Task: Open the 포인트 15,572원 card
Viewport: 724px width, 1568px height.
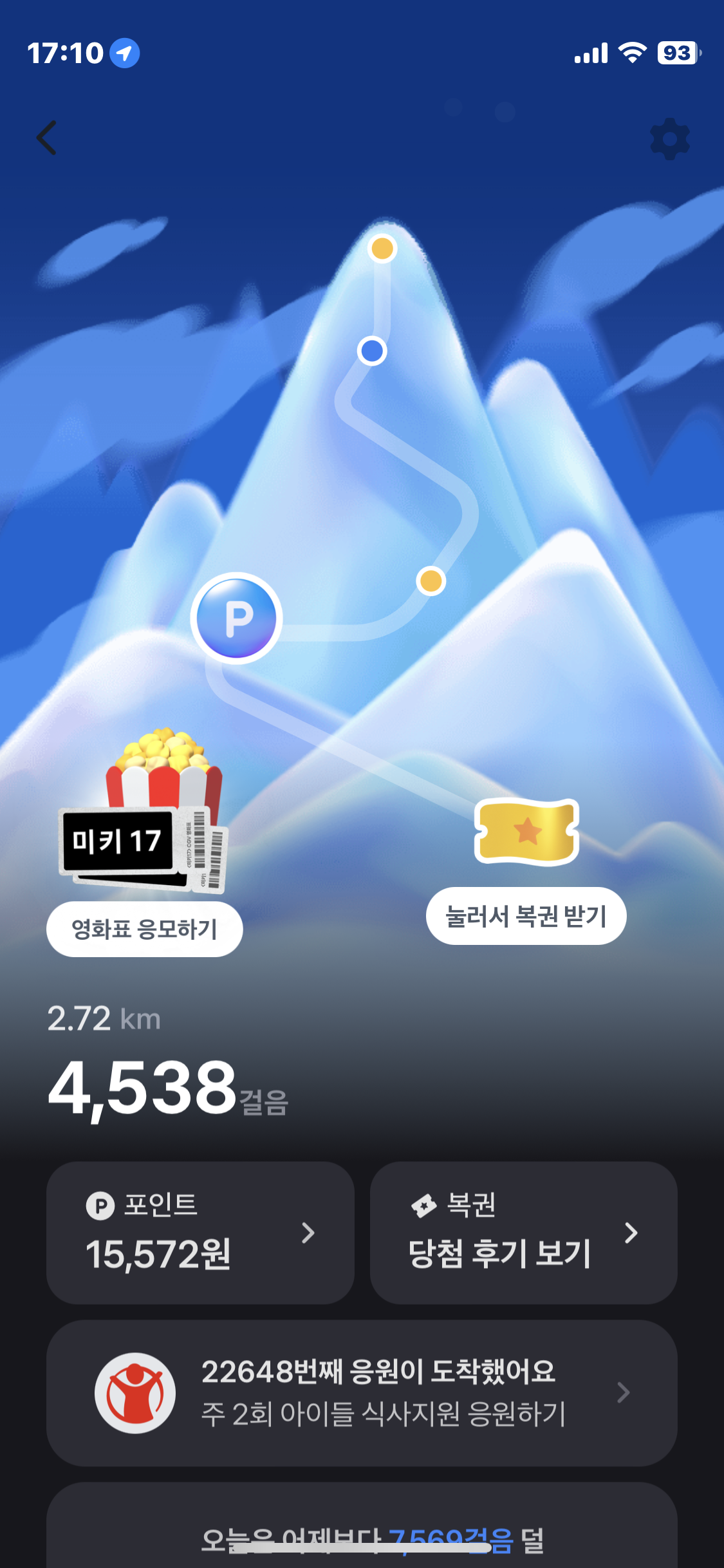Action: point(200,1233)
